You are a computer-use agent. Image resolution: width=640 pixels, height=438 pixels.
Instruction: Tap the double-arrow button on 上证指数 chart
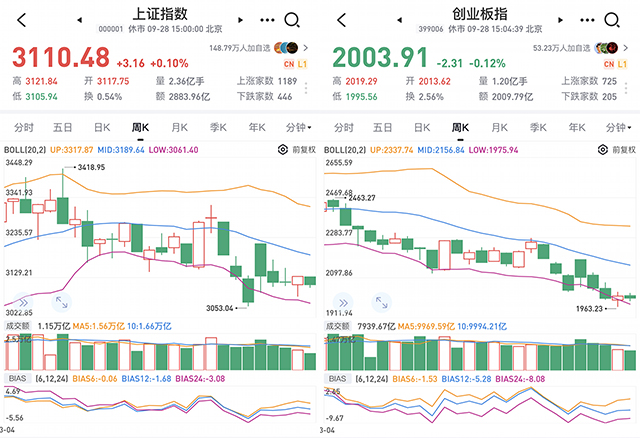21,300
